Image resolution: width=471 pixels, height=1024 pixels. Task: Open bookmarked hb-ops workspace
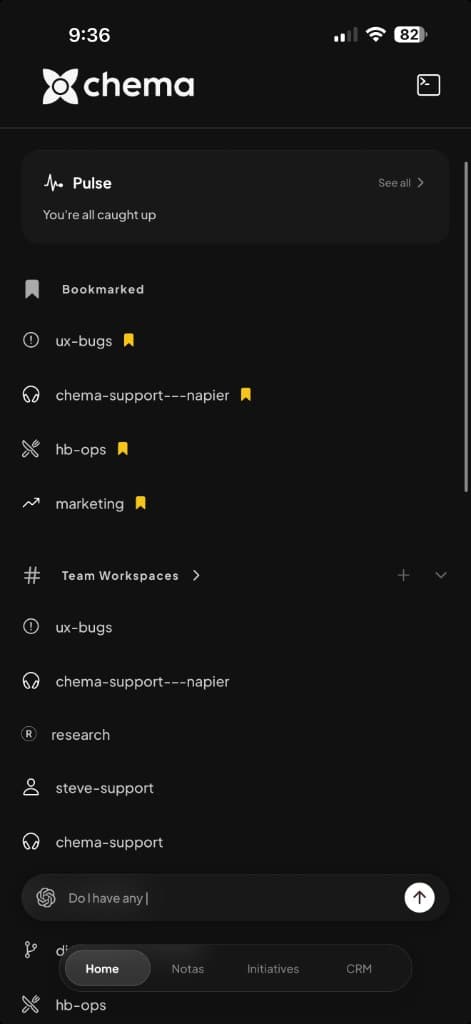click(81, 449)
